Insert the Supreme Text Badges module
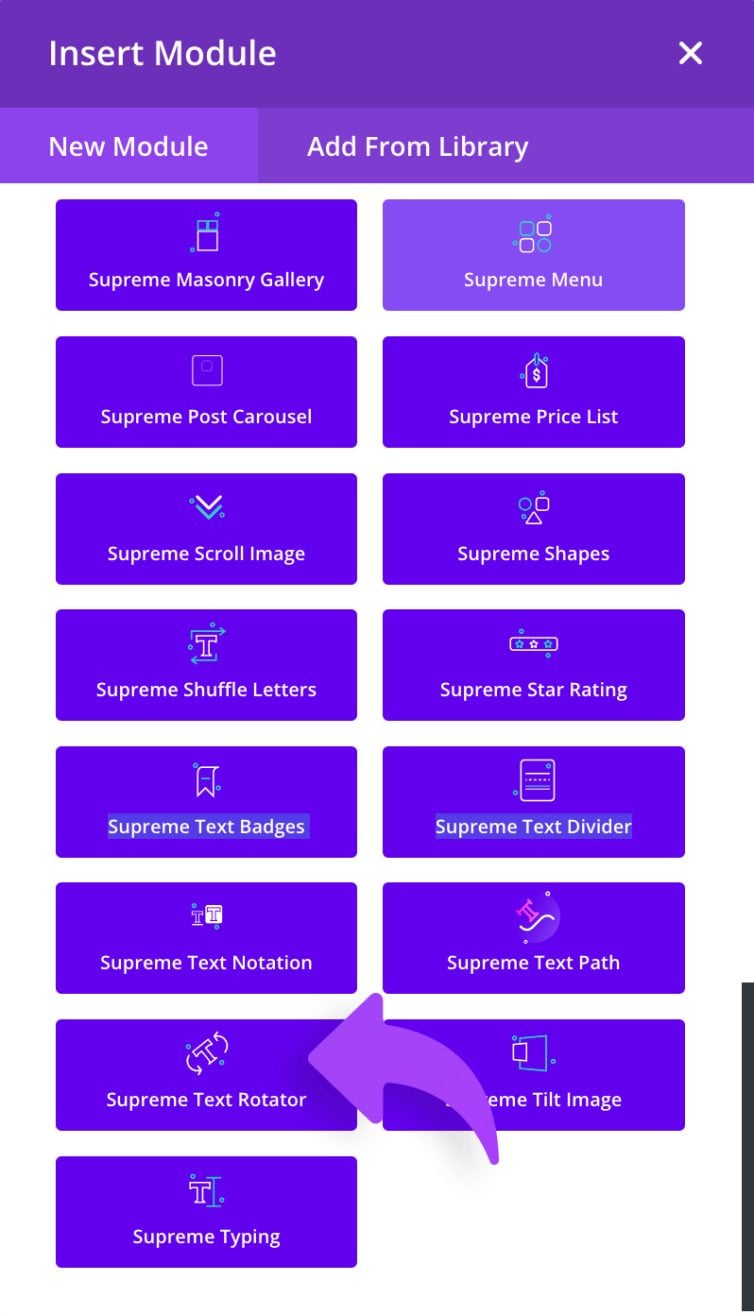This screenshot has width=754, height=1315. 206,802
